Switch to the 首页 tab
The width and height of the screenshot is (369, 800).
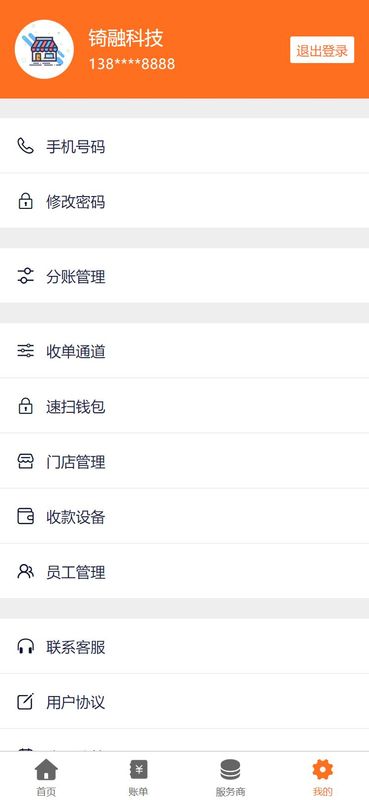(46, 778)
